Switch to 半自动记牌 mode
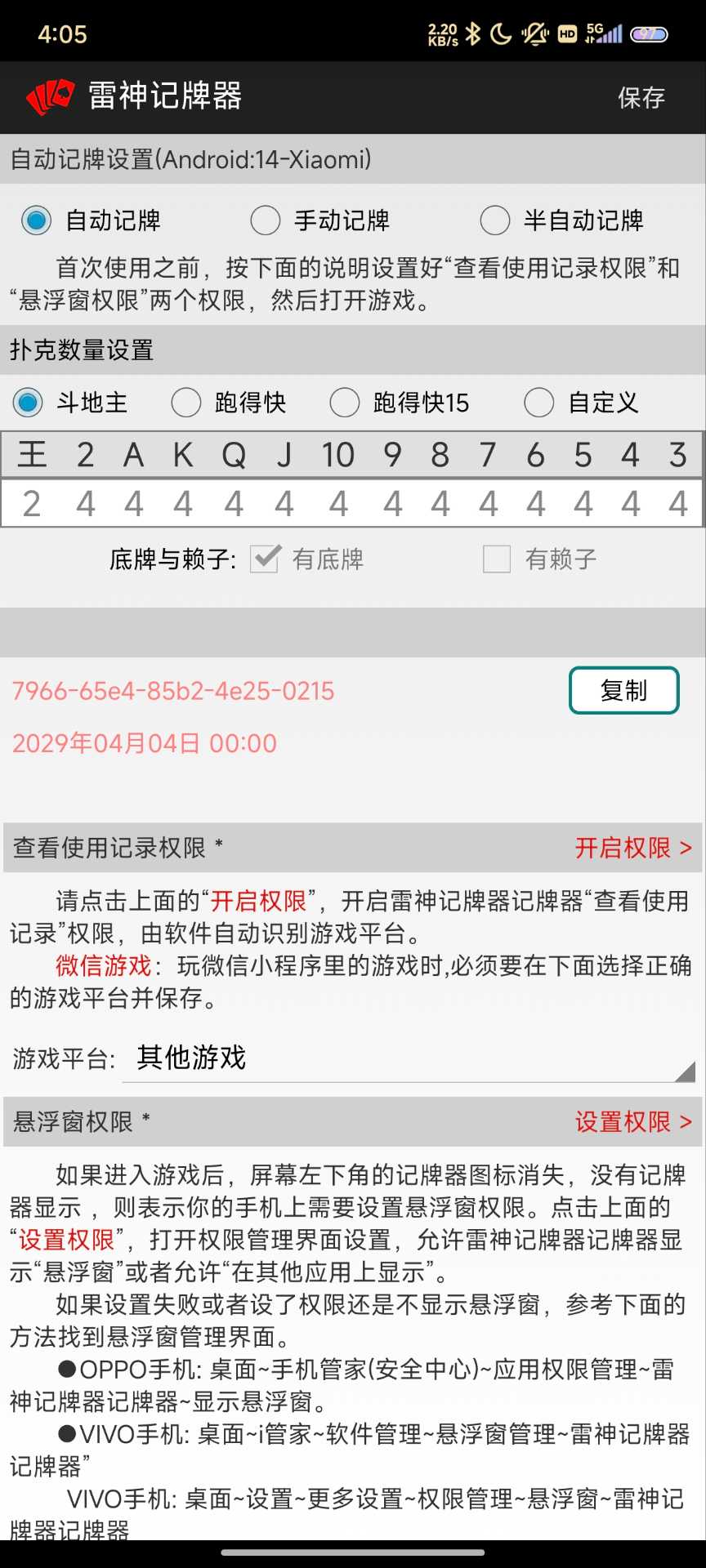The image size is (706, 1568). tap(495, 220)
